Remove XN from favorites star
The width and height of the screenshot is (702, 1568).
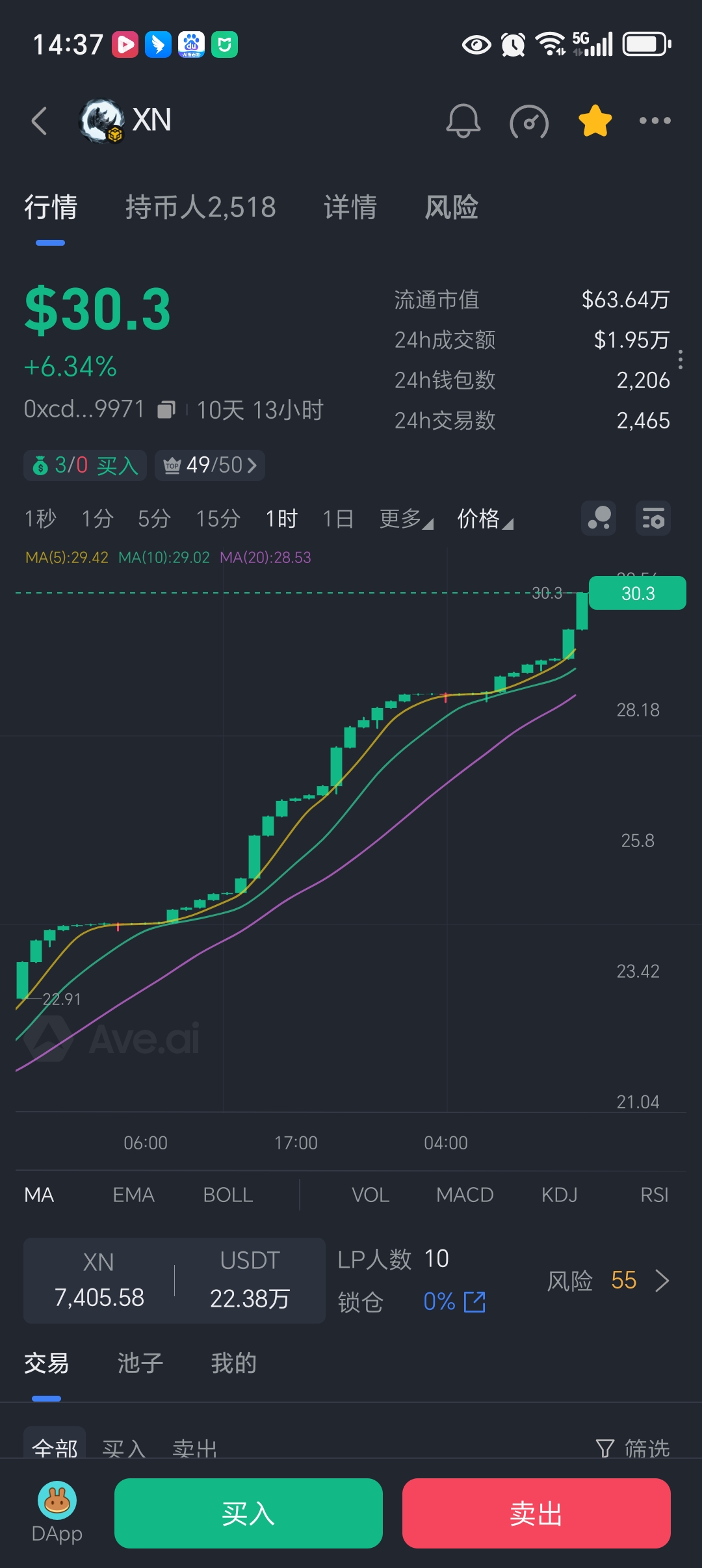(595, 121)
